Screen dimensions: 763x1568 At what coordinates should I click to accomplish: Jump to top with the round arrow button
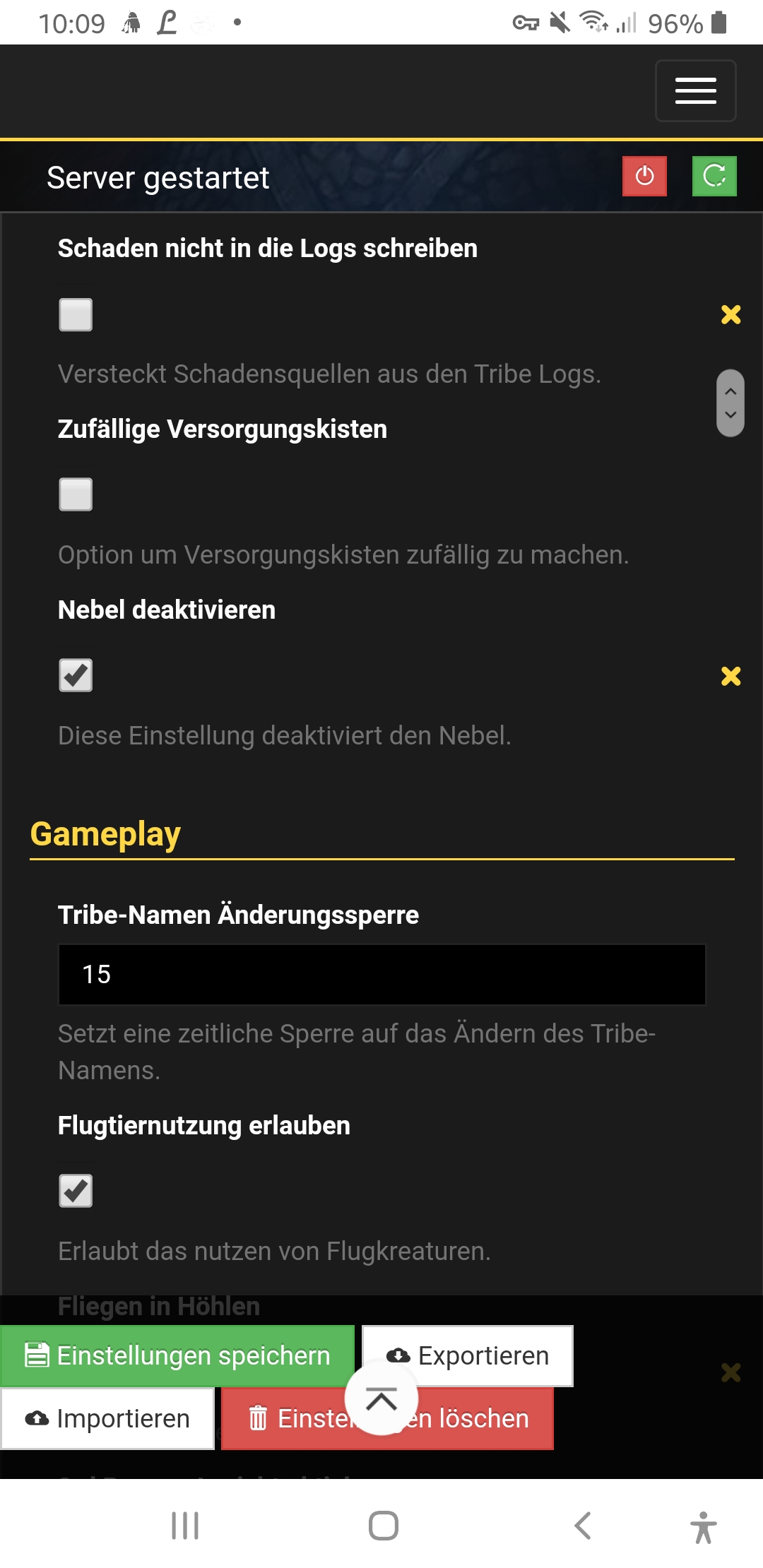pos(381,1398)
